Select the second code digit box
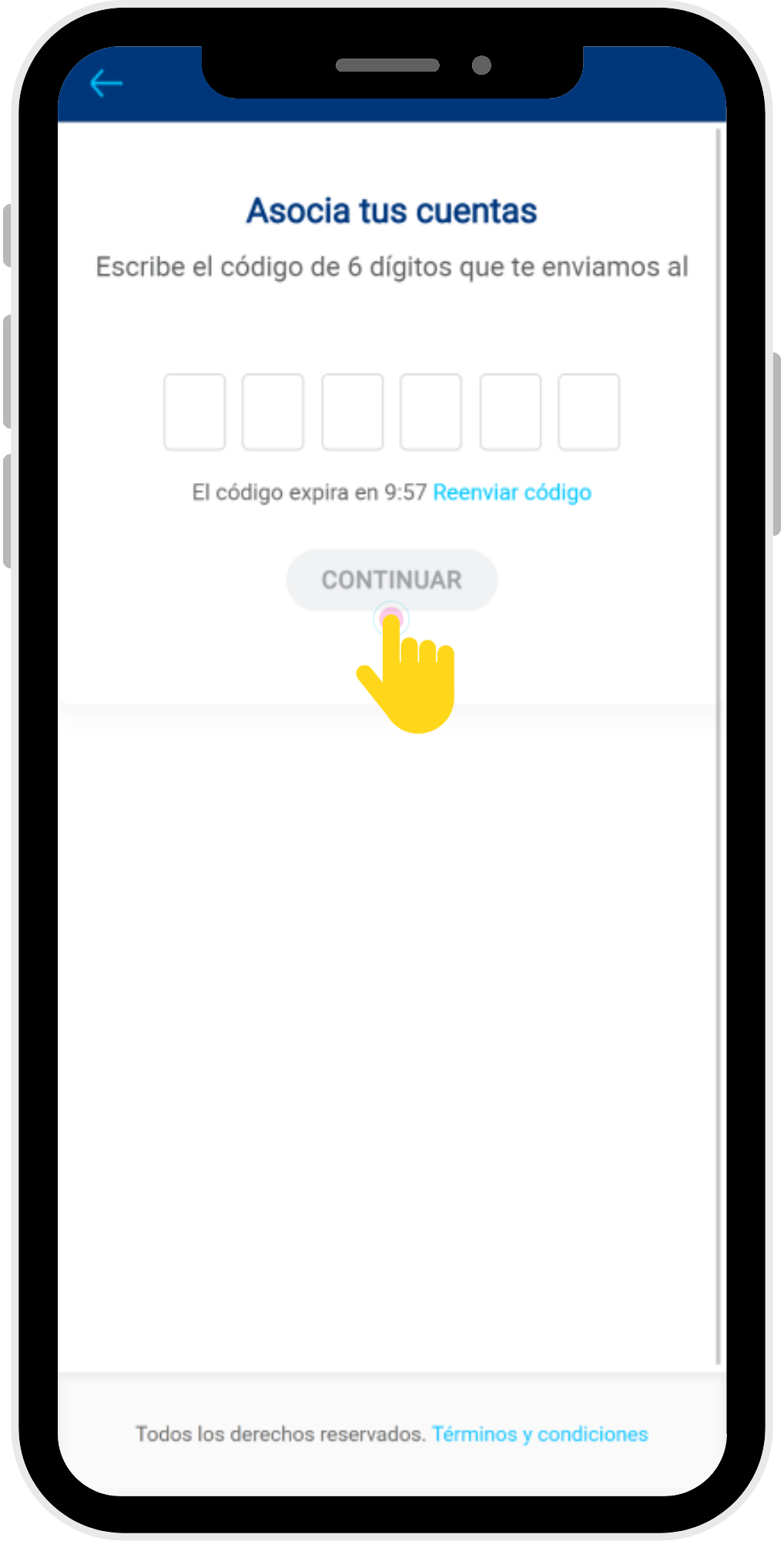This screenshot has height=1541, width=784. pos(273,412)
